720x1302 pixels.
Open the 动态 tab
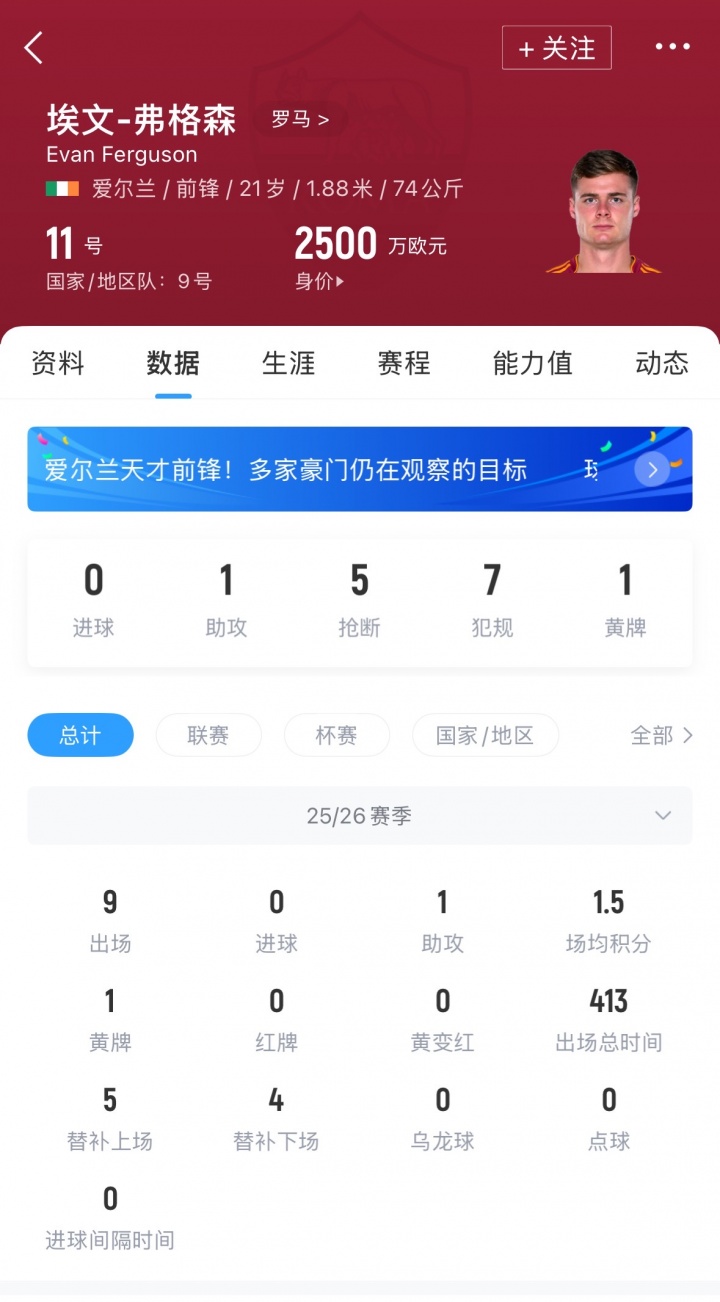tap(662, 363)
